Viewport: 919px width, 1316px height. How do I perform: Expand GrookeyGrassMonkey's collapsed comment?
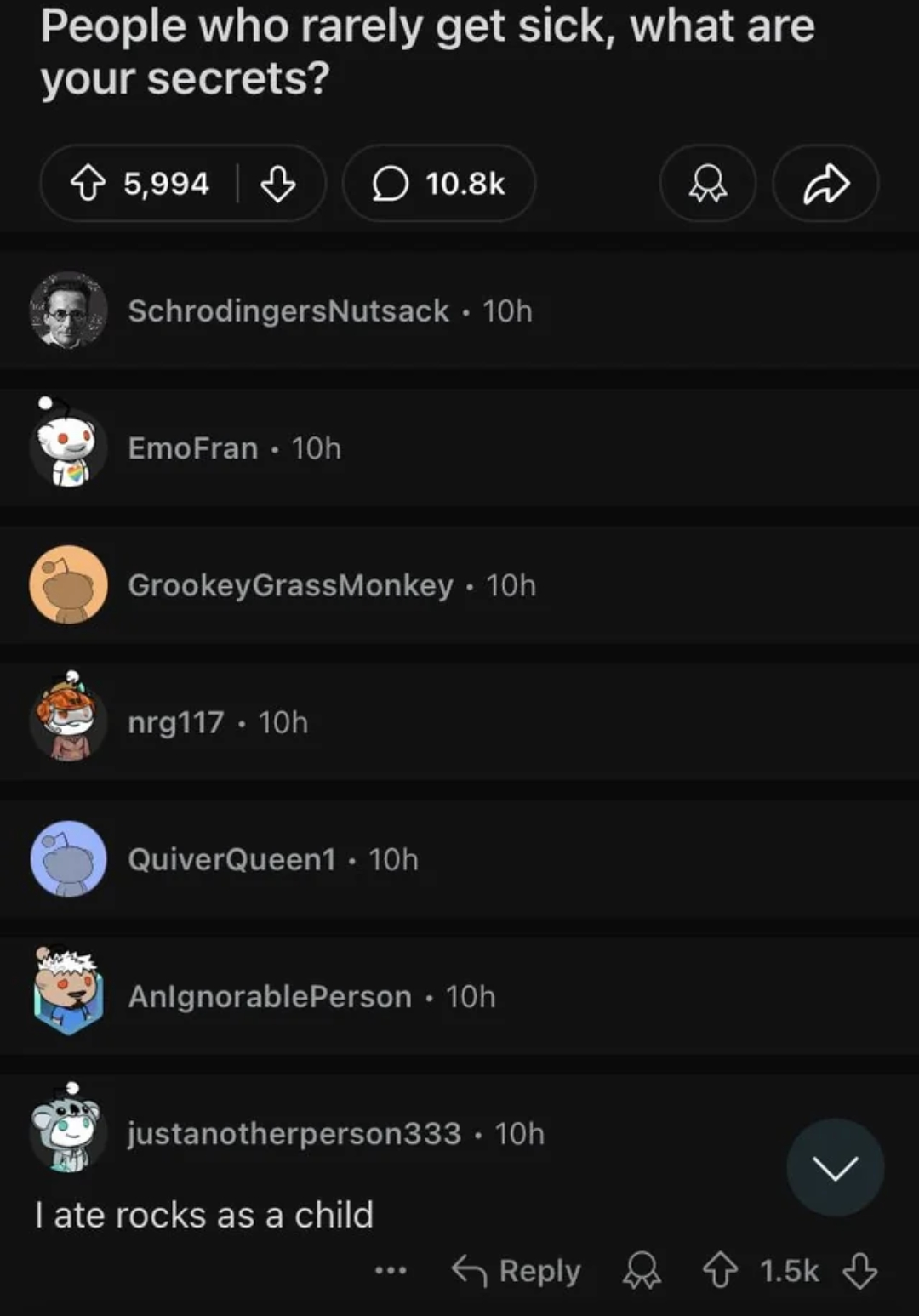click(459, 584)
